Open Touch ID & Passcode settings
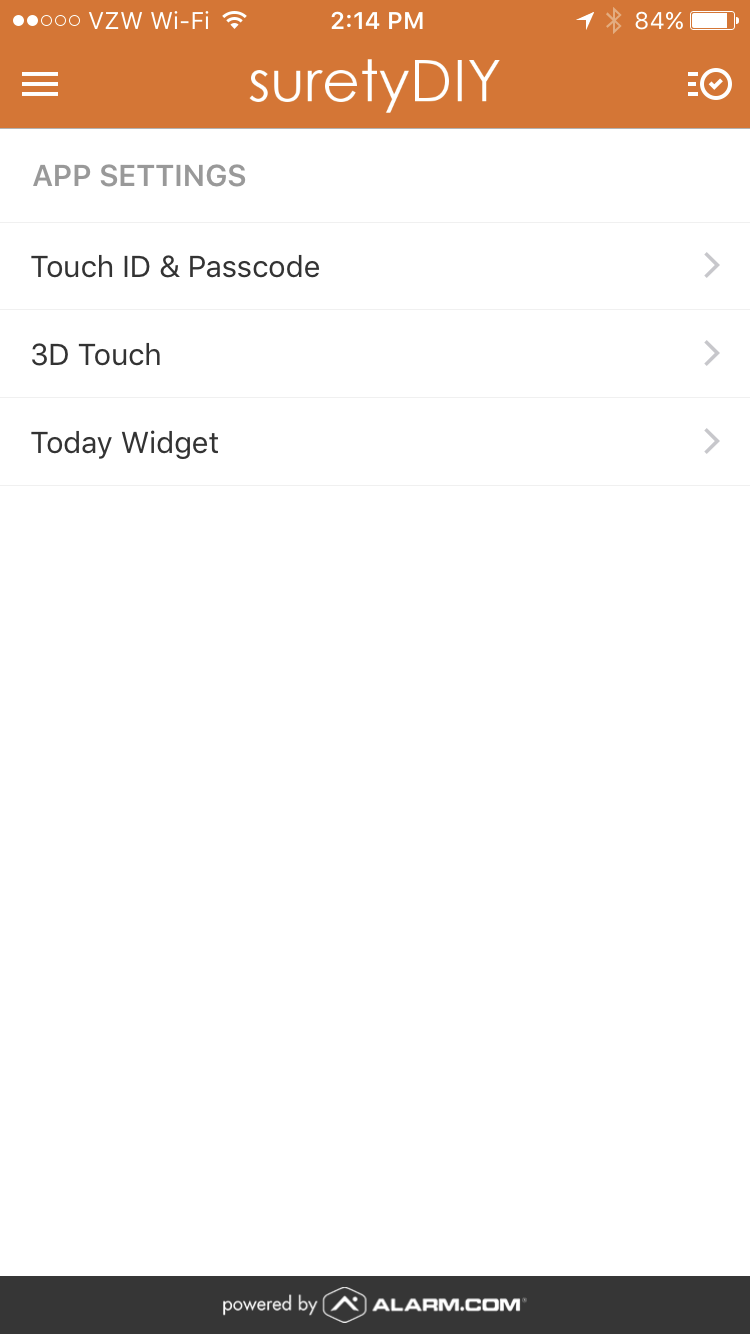750x1334 pixels. tap(375, 266)
